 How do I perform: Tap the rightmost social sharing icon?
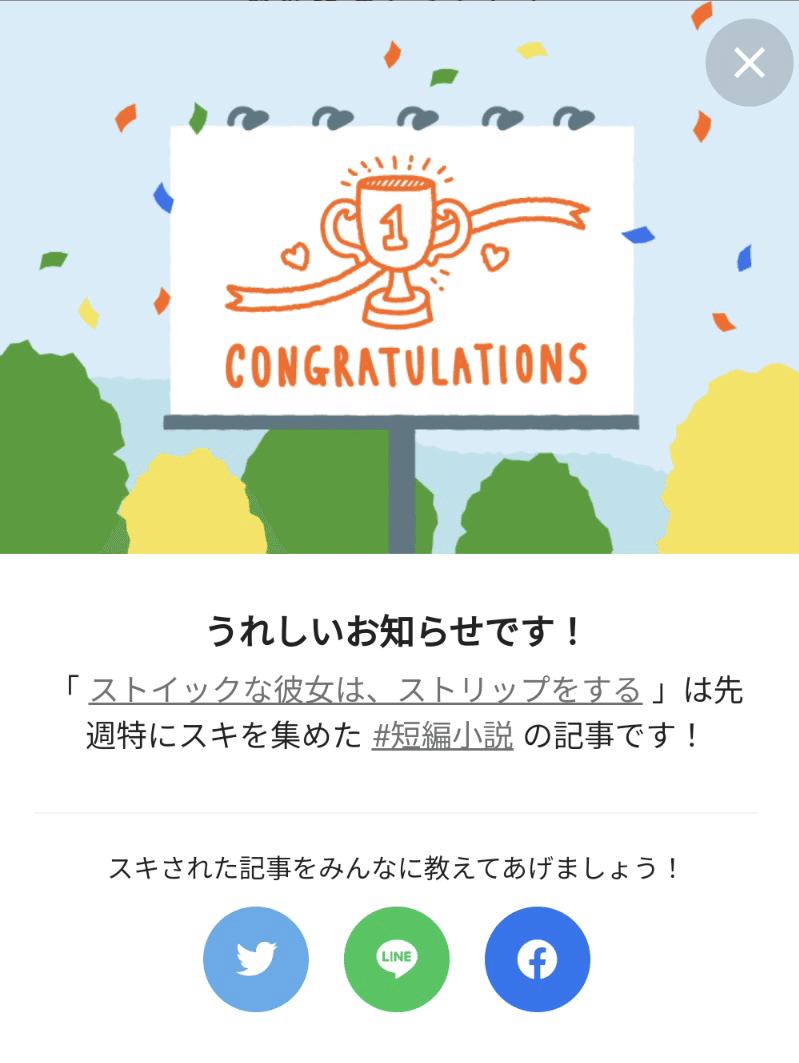(537, 957)
